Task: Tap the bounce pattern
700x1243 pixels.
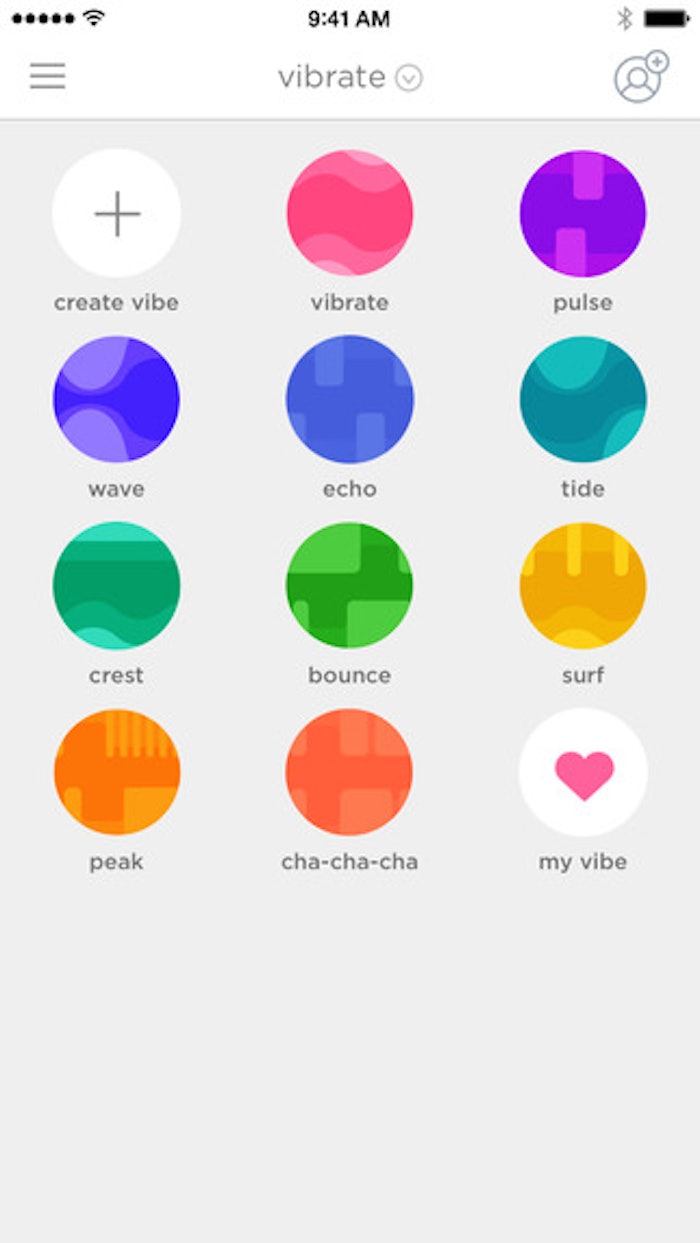Action: tap(349, 585)
